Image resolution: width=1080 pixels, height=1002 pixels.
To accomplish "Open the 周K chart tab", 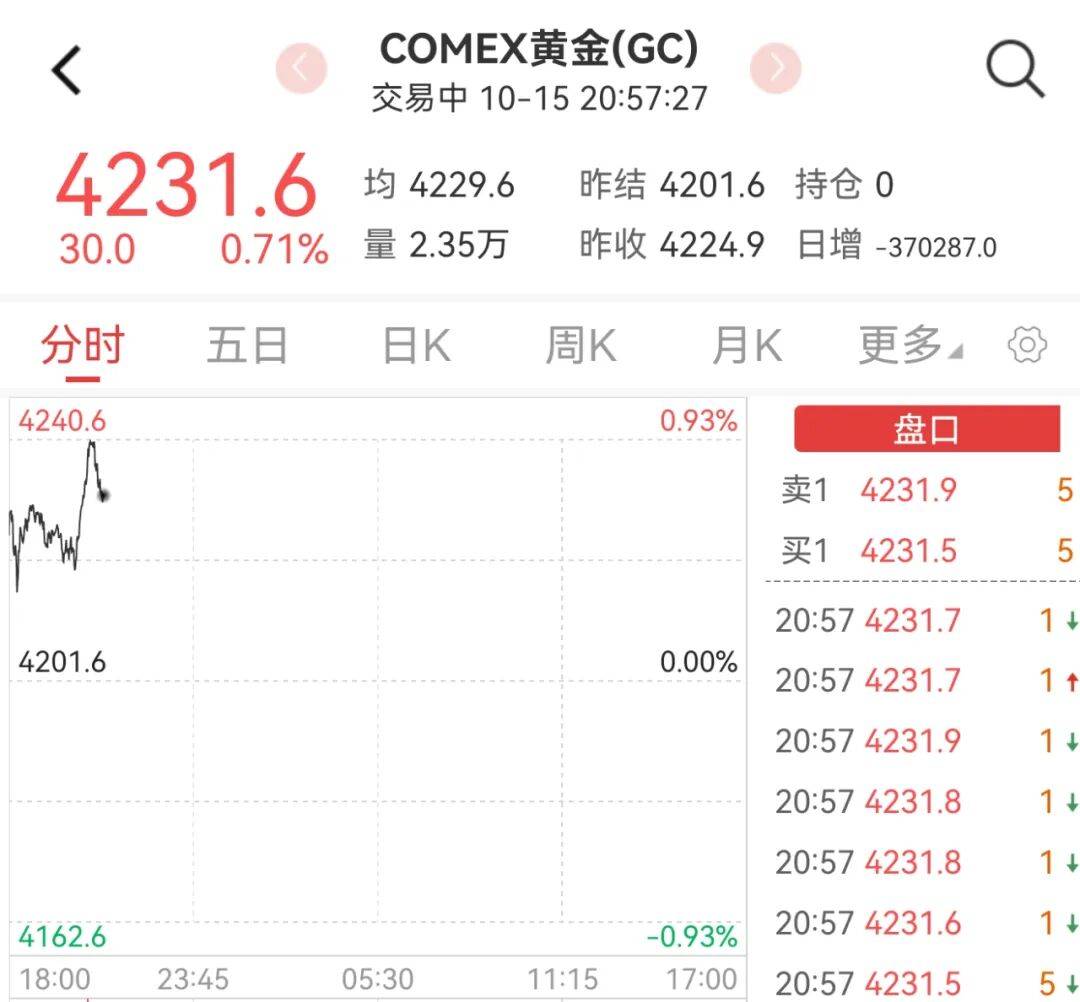I will click(580, 346).
